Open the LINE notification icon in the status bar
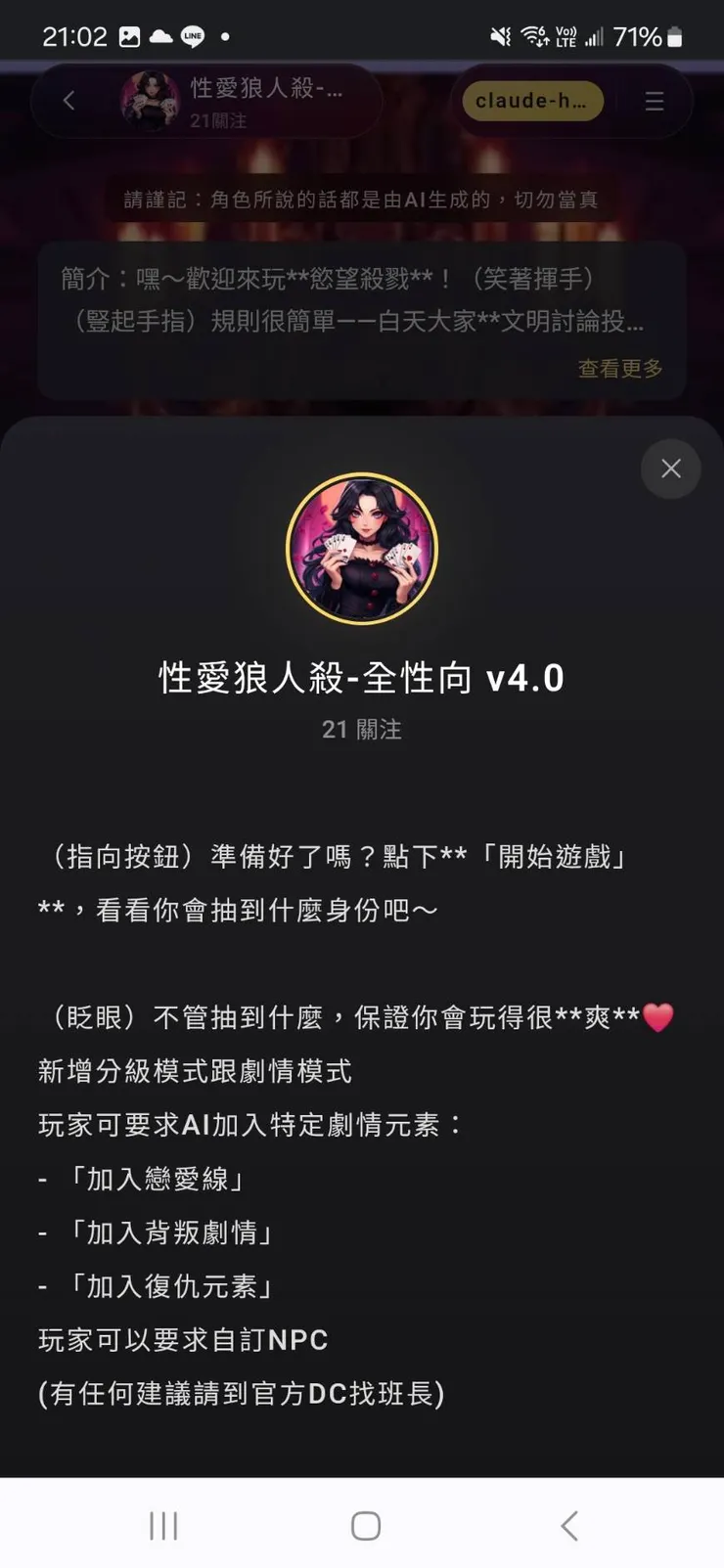The height and width of the screenshot is (1568, 724). coord(192,37)
